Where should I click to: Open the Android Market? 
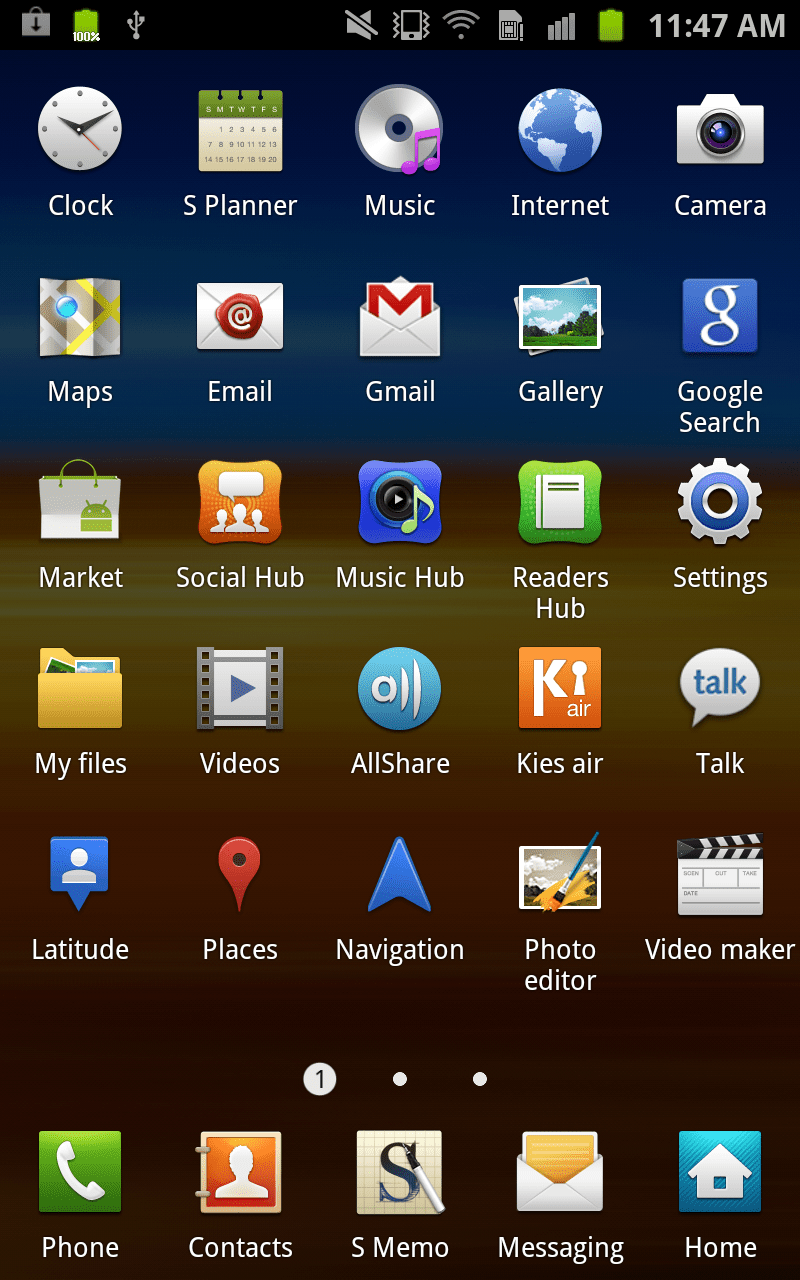click(x=80, y=502)
